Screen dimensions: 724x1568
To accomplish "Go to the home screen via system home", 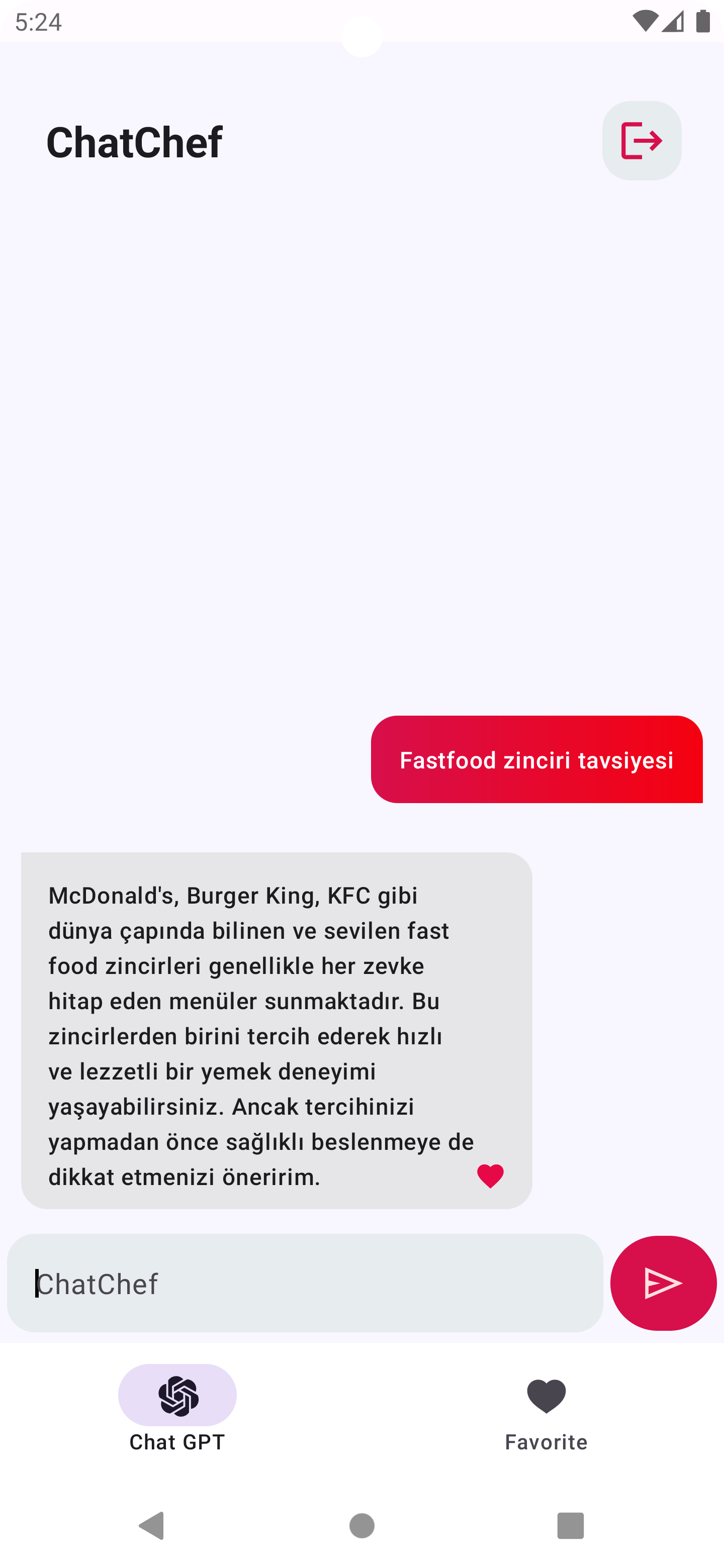I will click(x=361, y=1525).
